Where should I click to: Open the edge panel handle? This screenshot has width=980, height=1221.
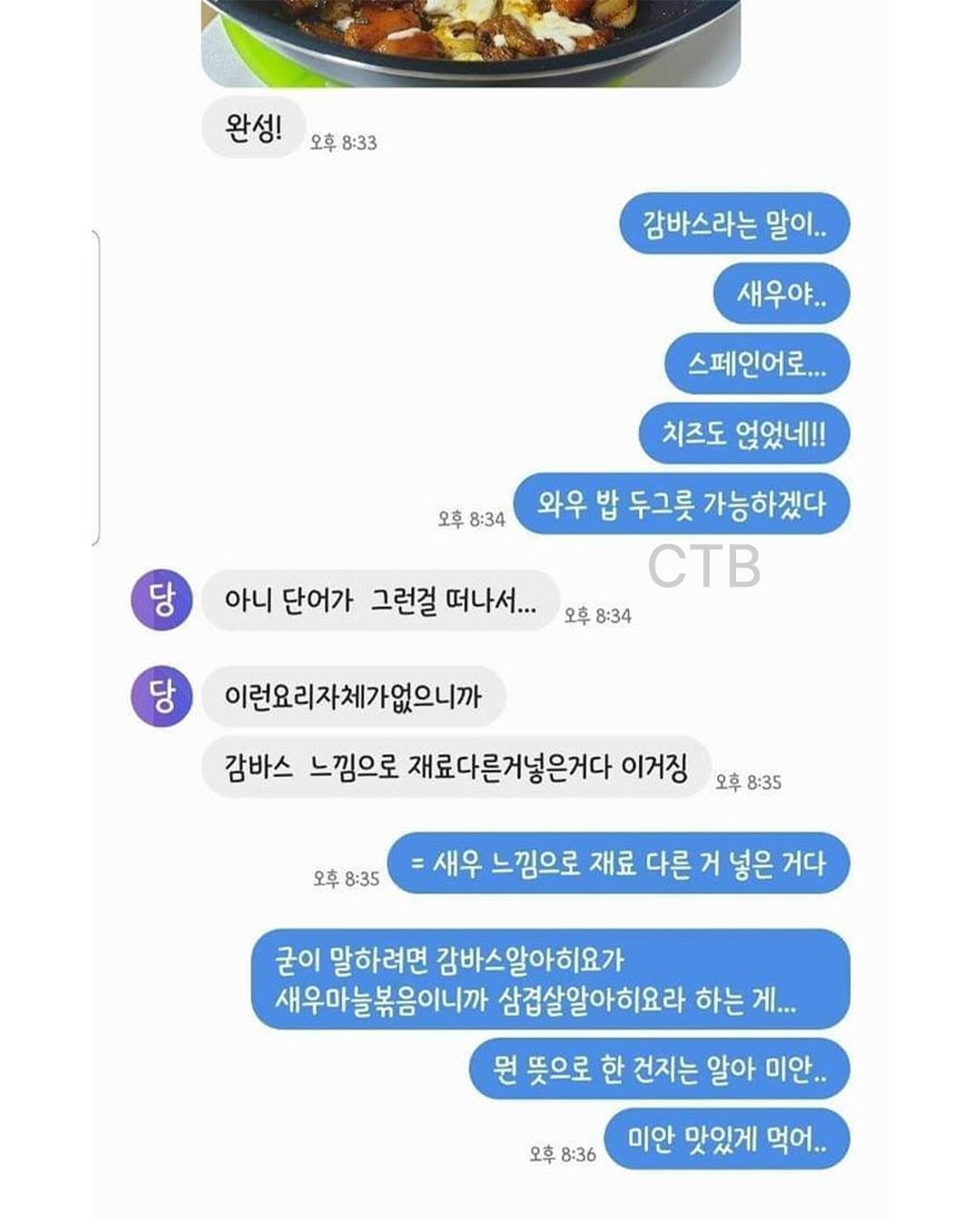[x=95, y=388]
